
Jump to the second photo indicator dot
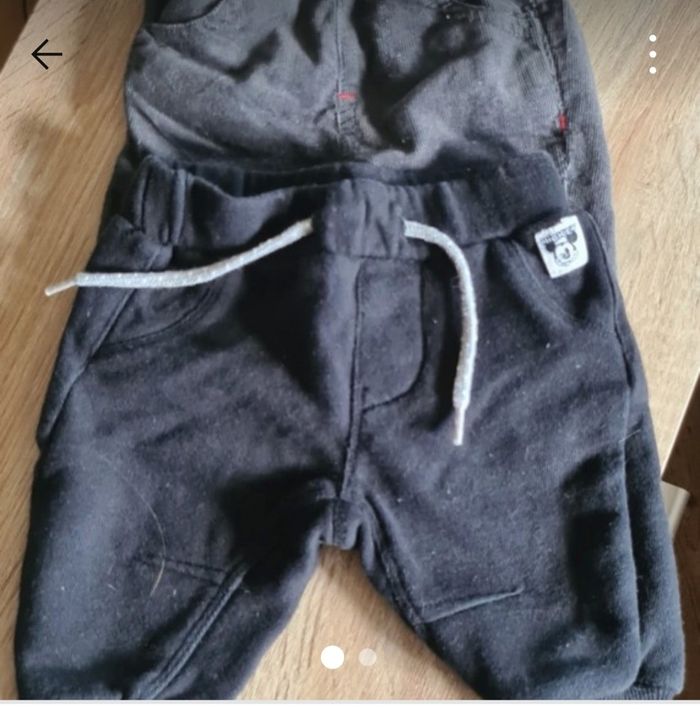(x=368, y=657)
